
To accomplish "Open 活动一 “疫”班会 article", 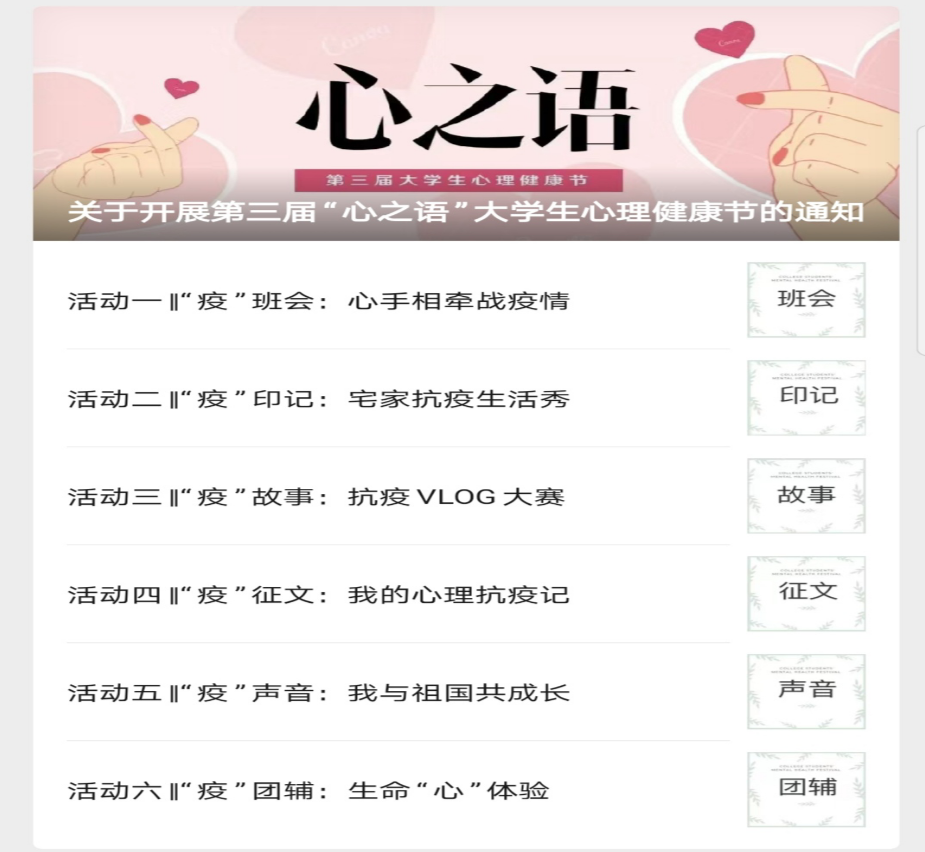I will [318, 300].
